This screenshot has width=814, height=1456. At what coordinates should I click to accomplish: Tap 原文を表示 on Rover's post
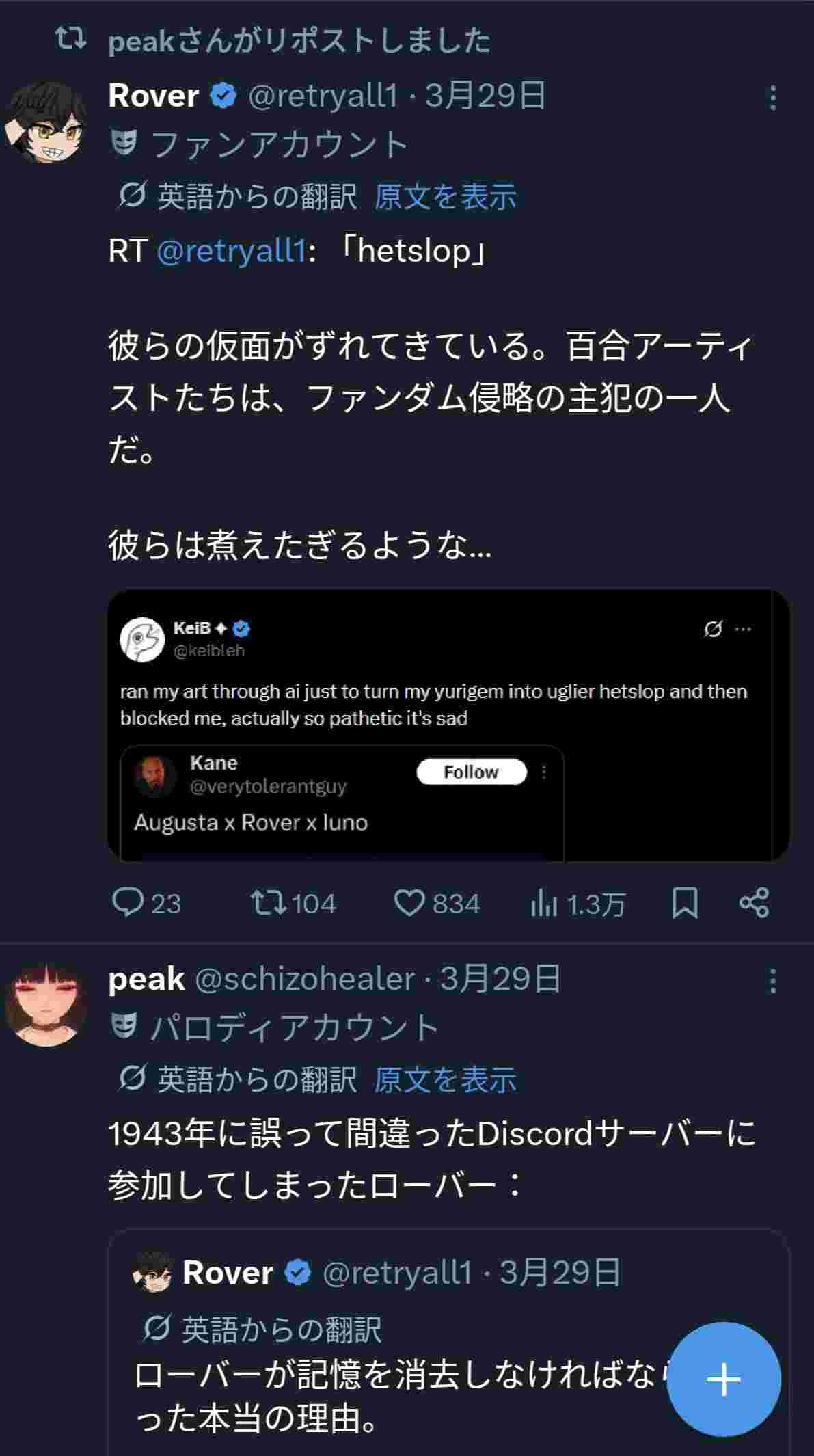point(445,197)
